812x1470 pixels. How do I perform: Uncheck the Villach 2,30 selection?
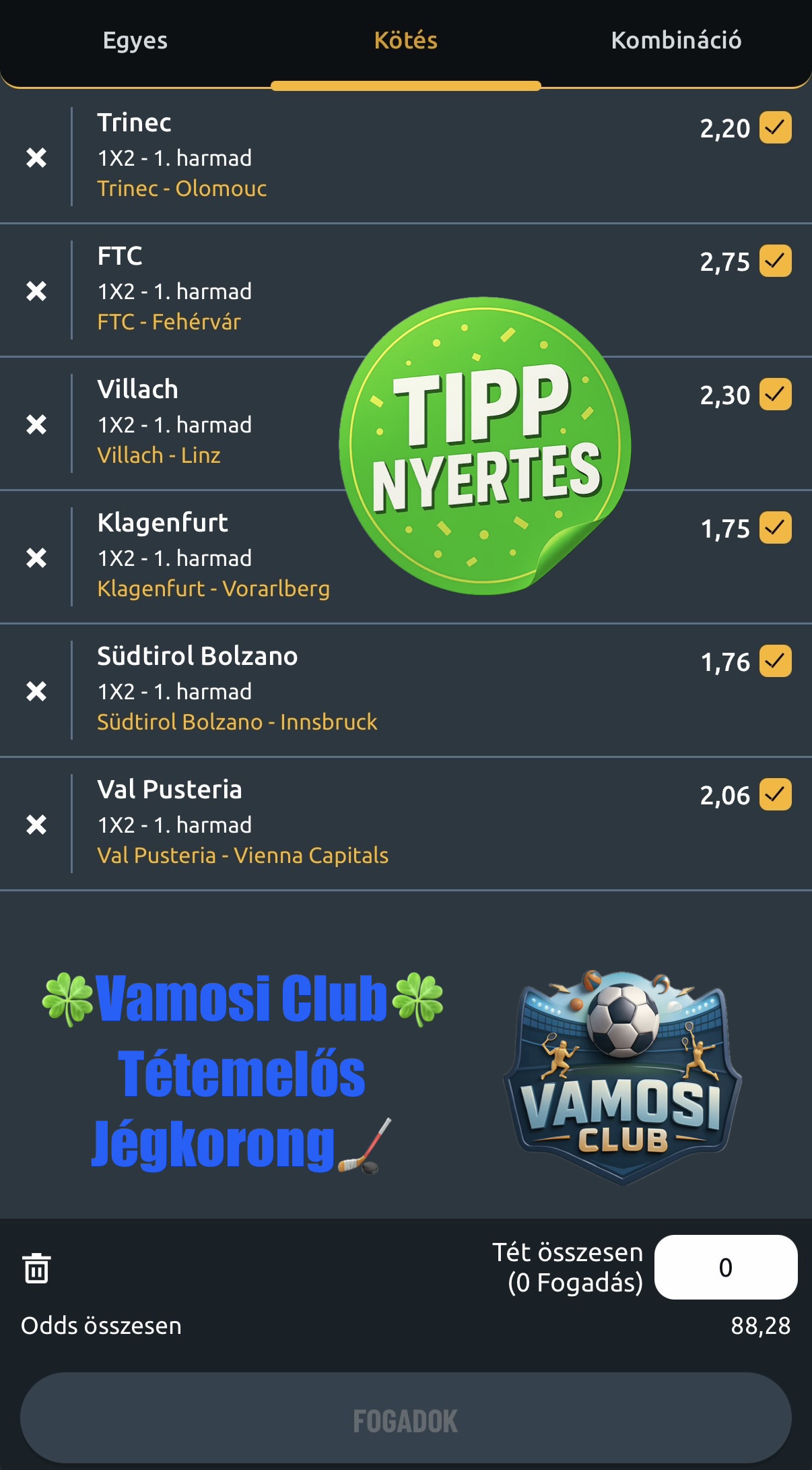click(x=775, y=394)
